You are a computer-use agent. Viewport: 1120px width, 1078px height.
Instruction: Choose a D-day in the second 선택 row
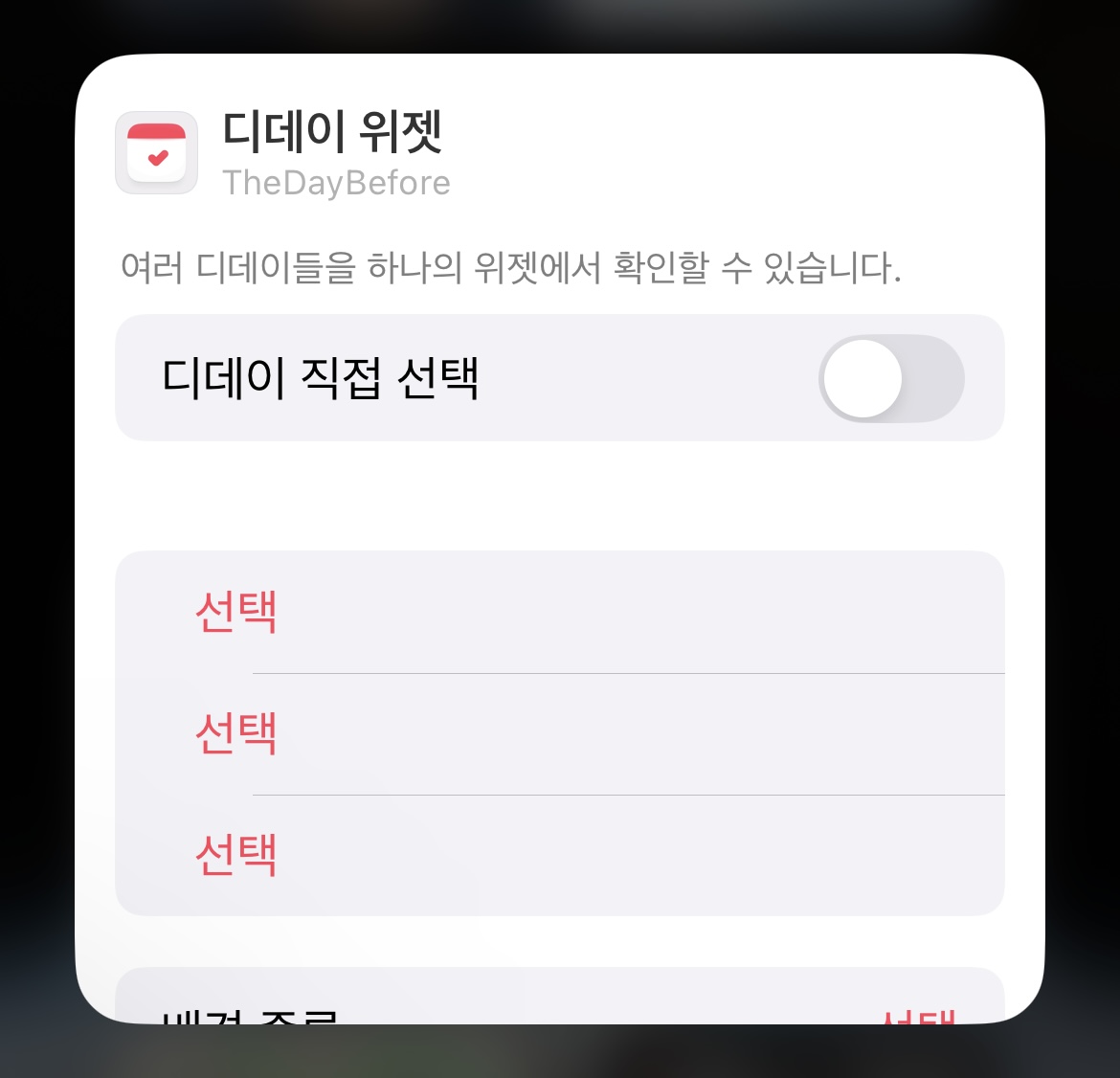(x=236, y=733)
